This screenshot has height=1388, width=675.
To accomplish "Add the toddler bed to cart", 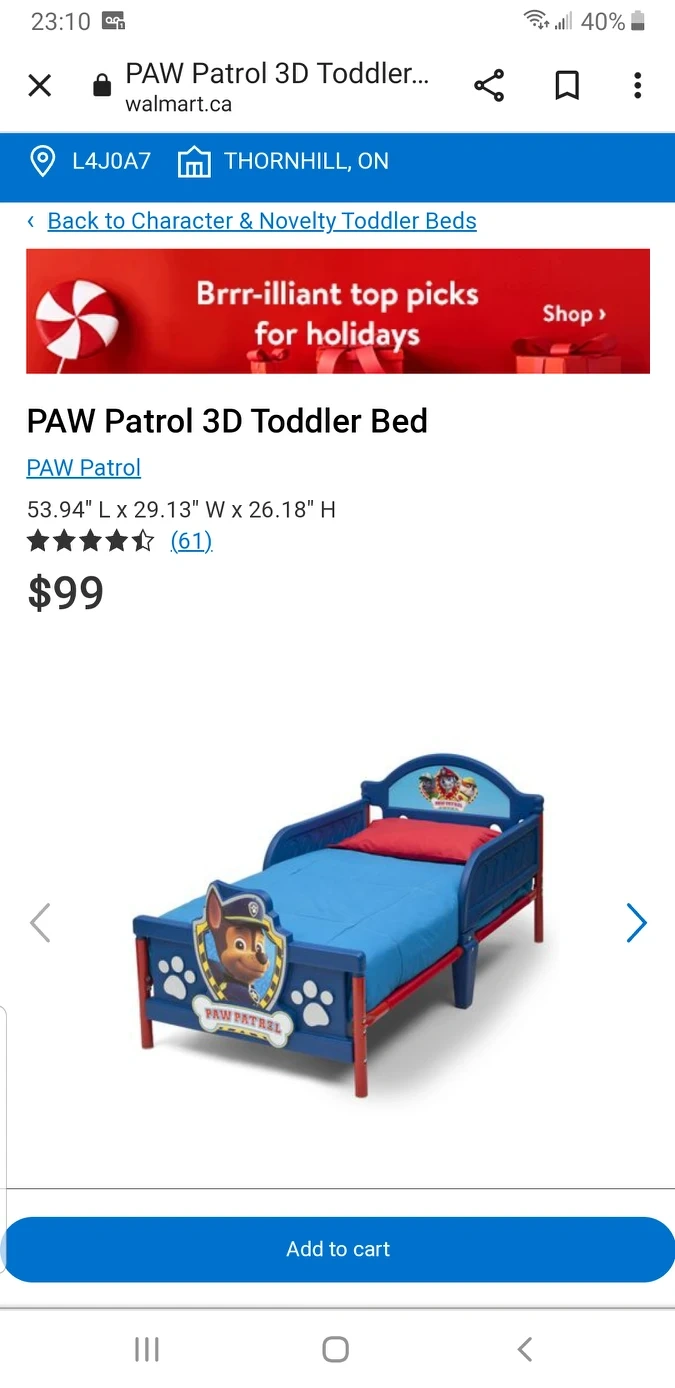I will (338, 1249).
